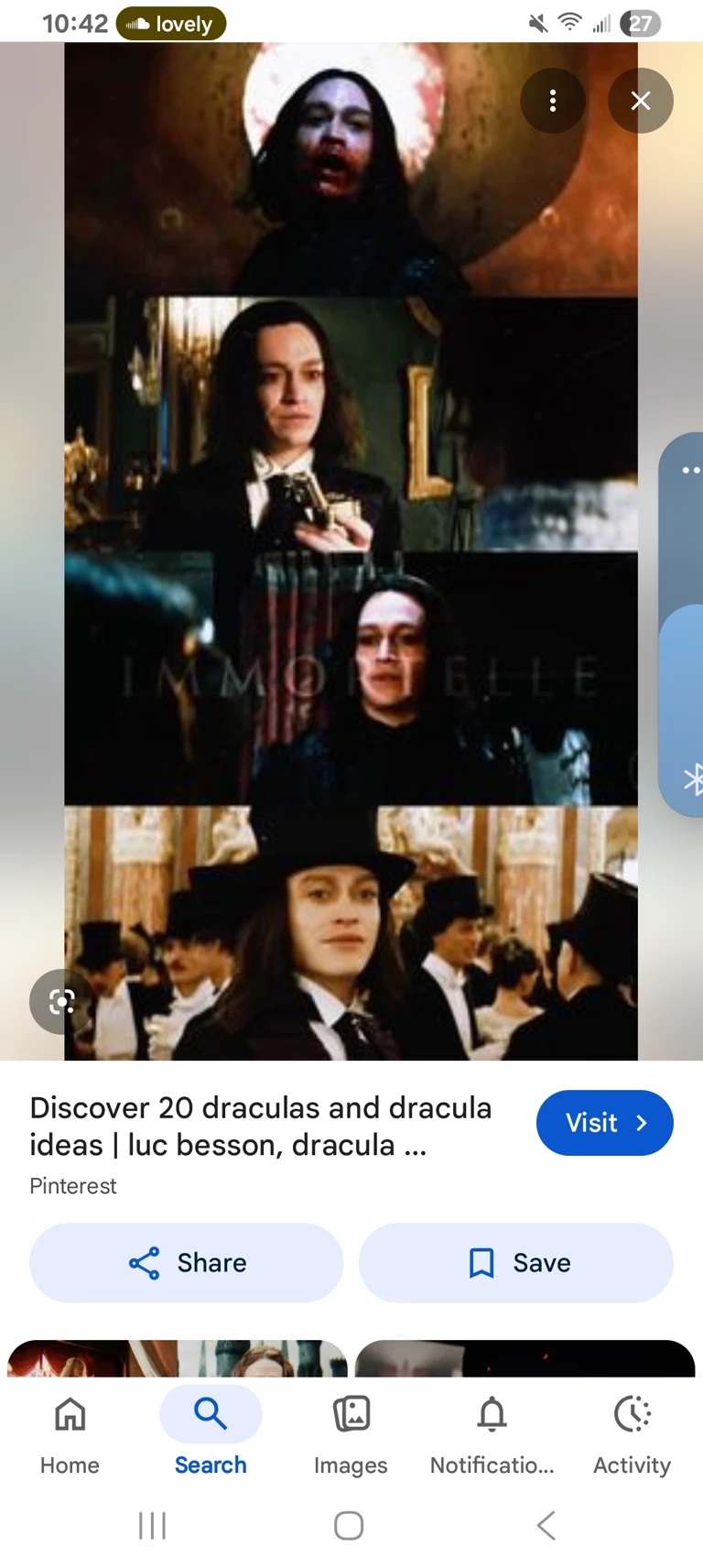703x1568 pixels.
Task: Open the three-dot overflow menu
Action: 552,101
